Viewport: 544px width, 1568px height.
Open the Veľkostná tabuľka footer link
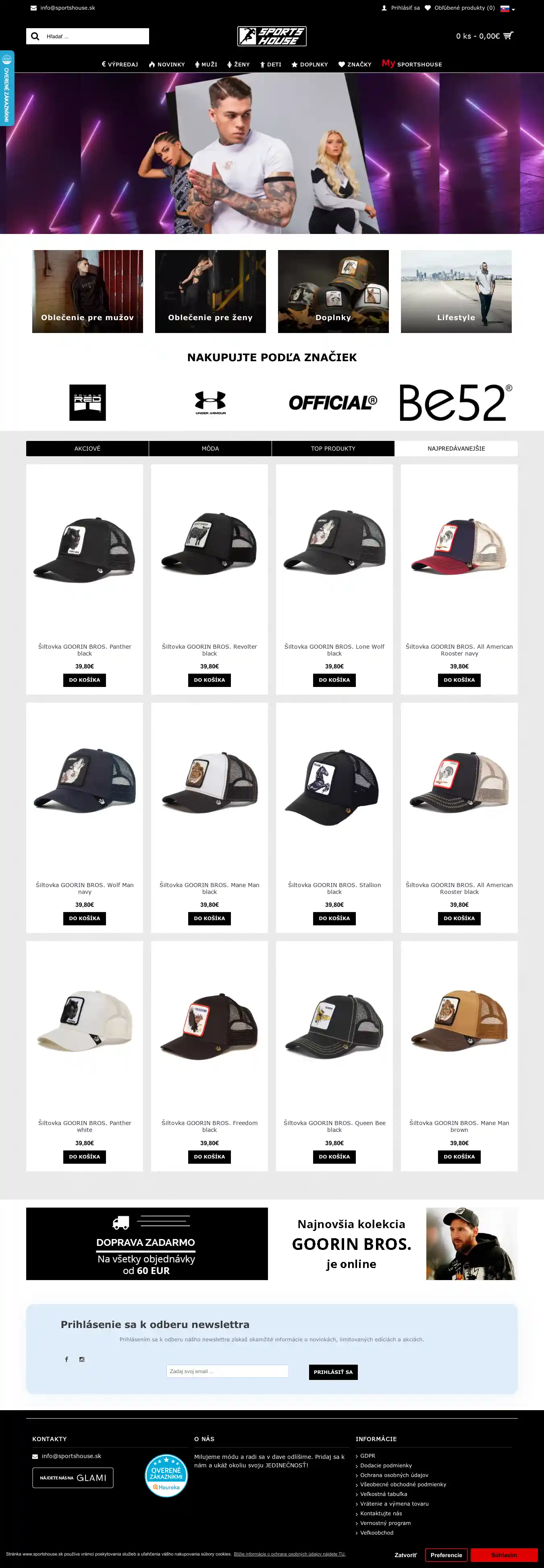[383, 1494]
